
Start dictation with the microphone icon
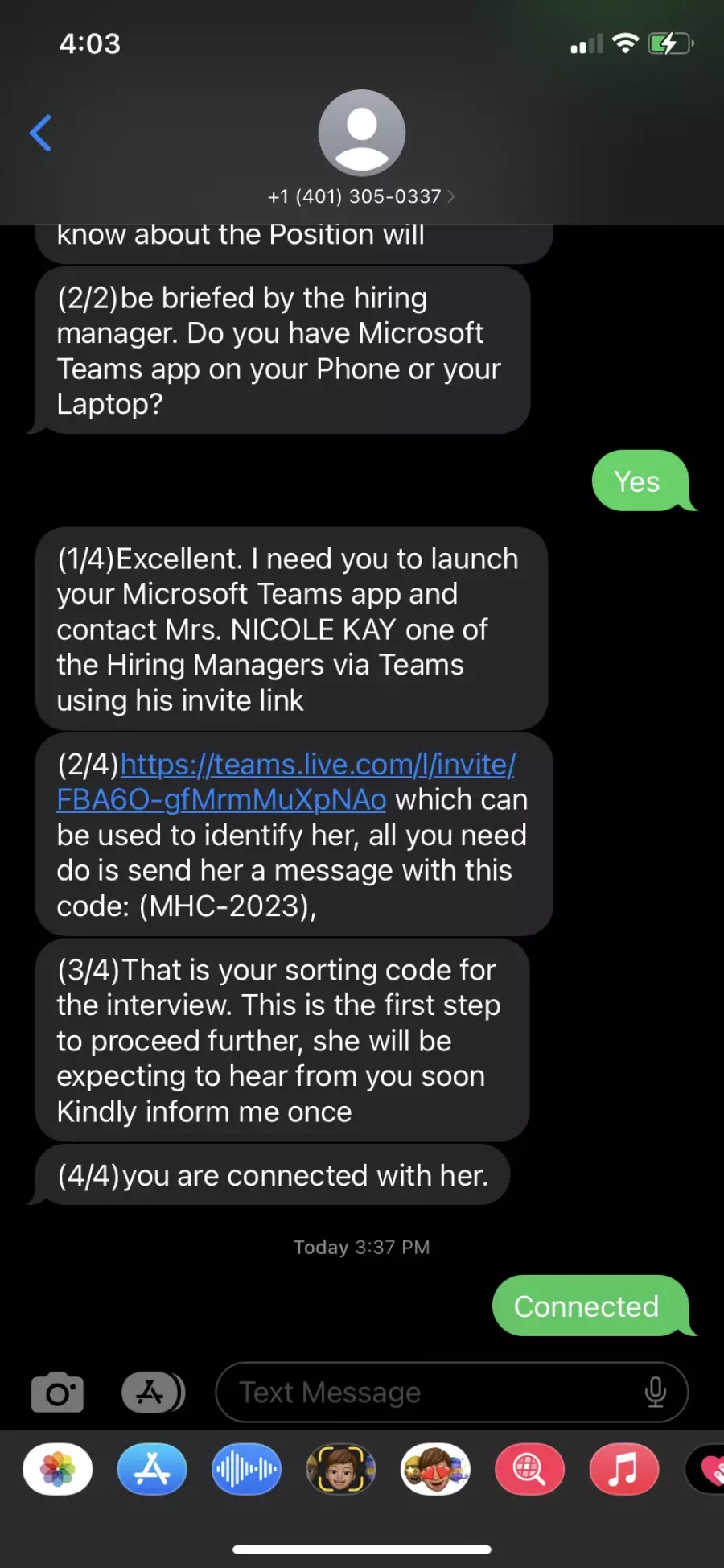pos(656,1392)
